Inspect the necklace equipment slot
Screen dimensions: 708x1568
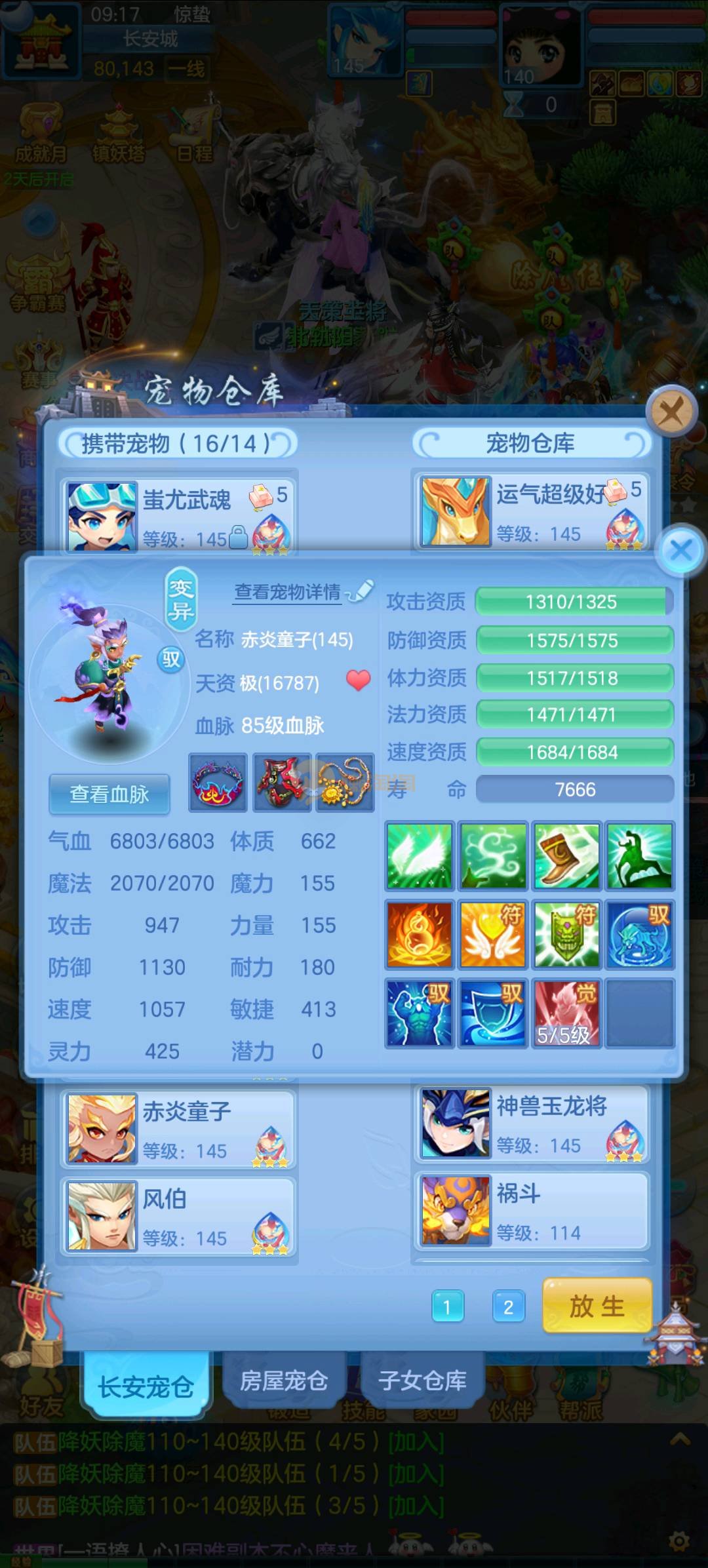coord(345,782)
